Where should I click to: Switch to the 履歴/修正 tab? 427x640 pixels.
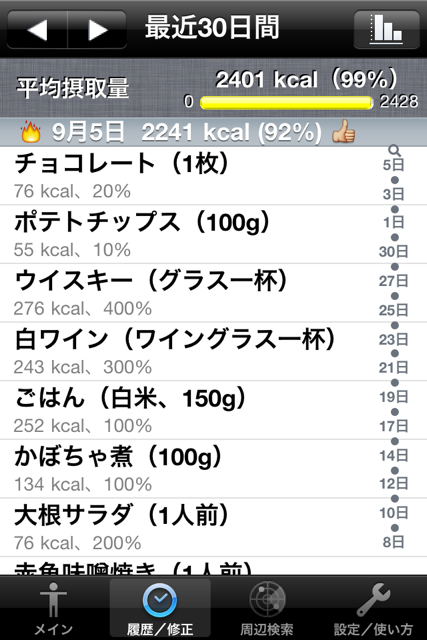pos(160,608)
